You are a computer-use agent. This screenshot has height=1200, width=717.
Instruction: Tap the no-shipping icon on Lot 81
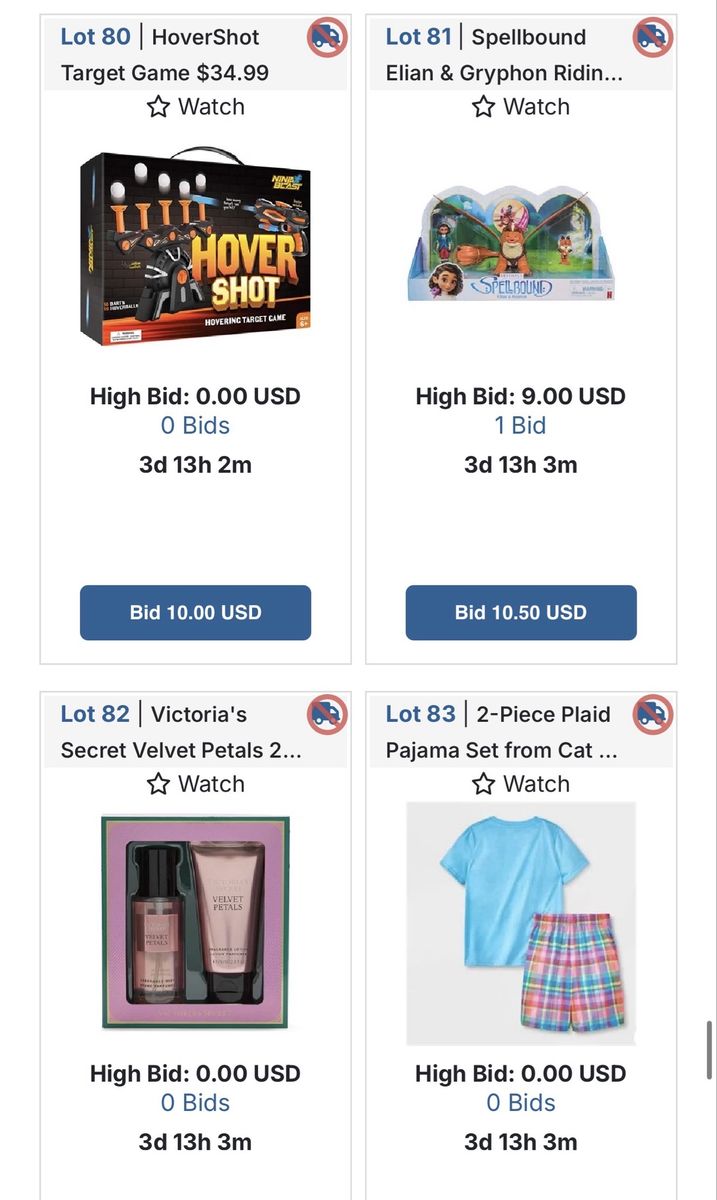653,38
